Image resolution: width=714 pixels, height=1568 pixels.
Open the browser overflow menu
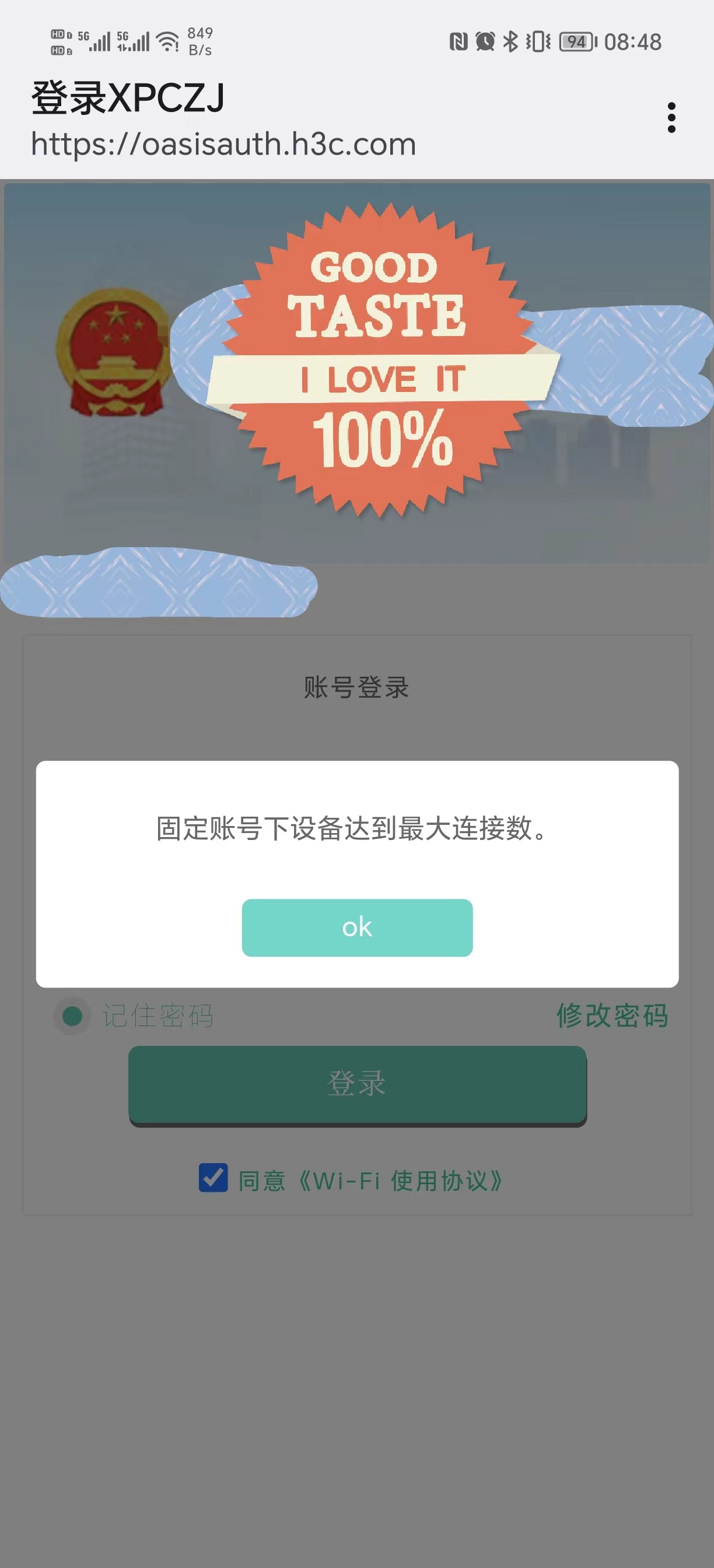click(x=671, y=117)
